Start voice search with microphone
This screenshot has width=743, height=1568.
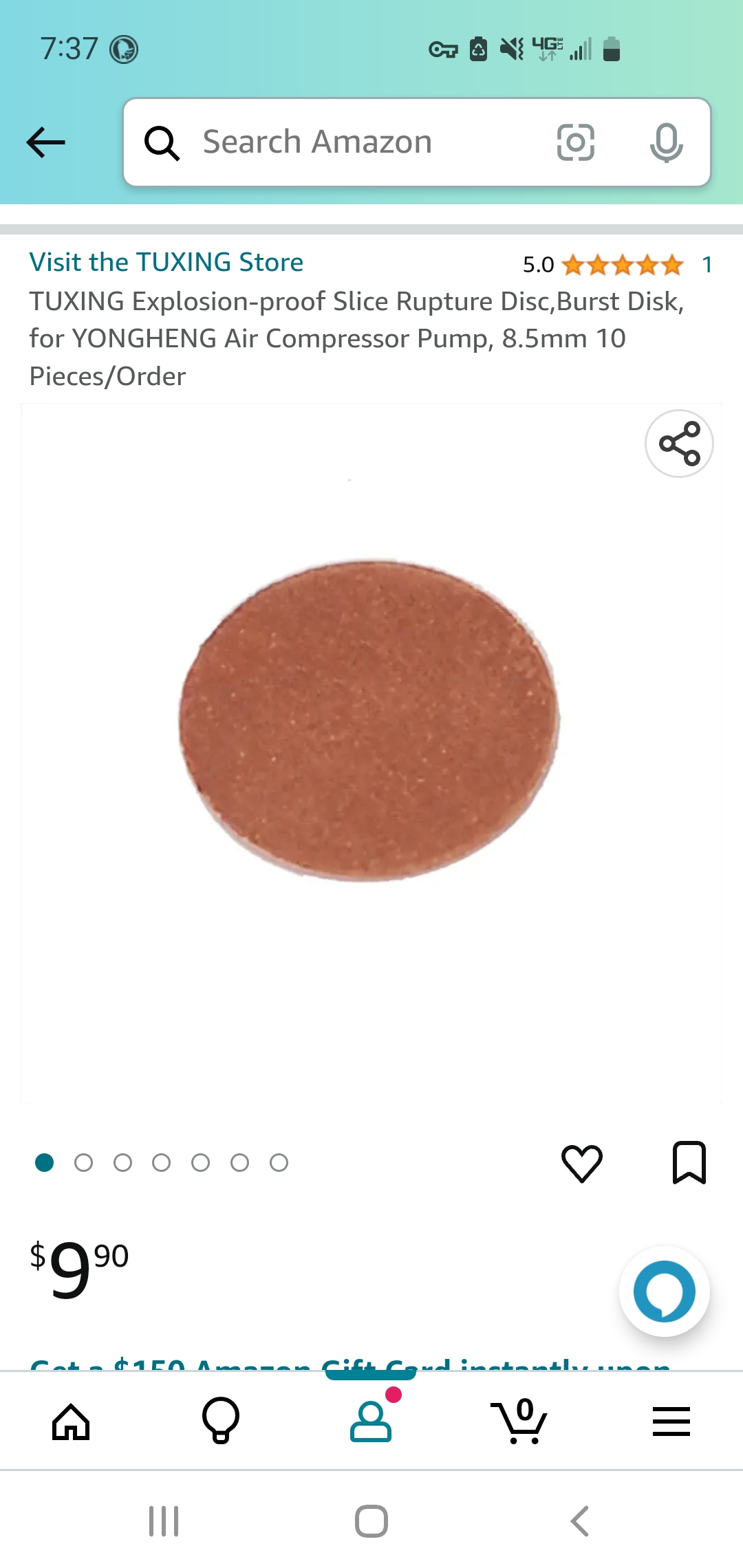point(666,142)
